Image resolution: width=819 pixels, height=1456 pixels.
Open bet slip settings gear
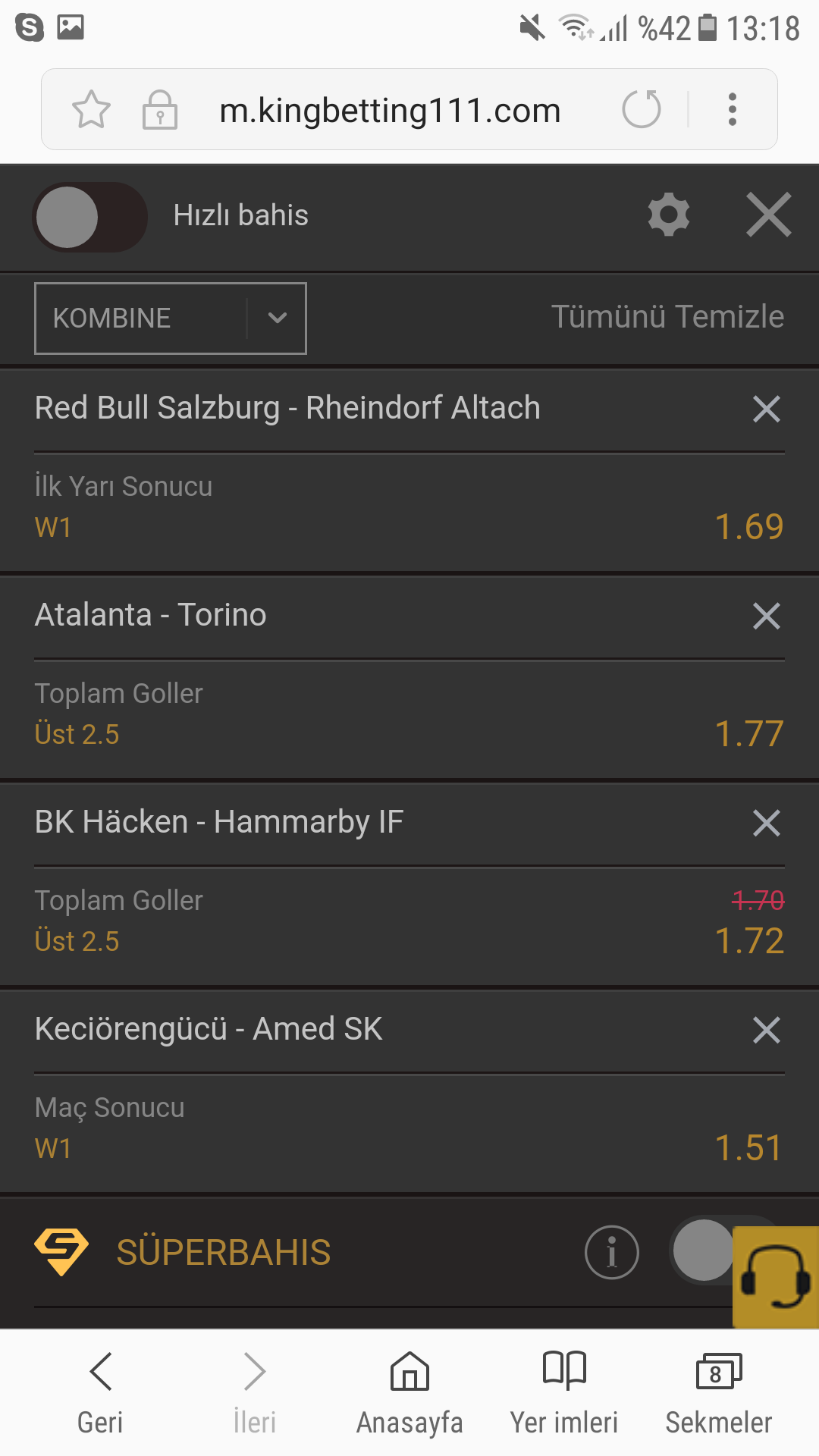pos(669,215)
